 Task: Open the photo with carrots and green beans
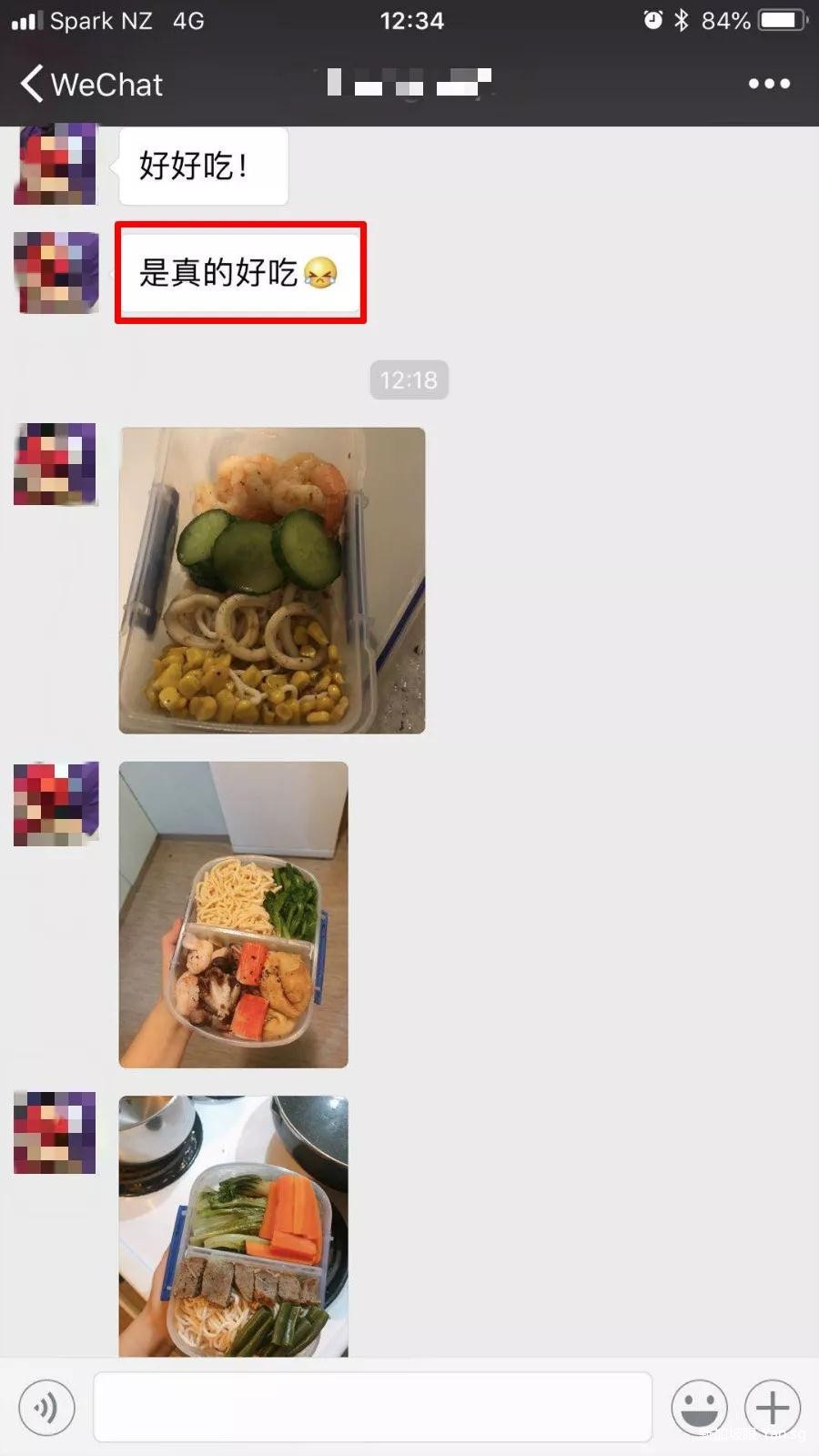[x=233, y=1227]
